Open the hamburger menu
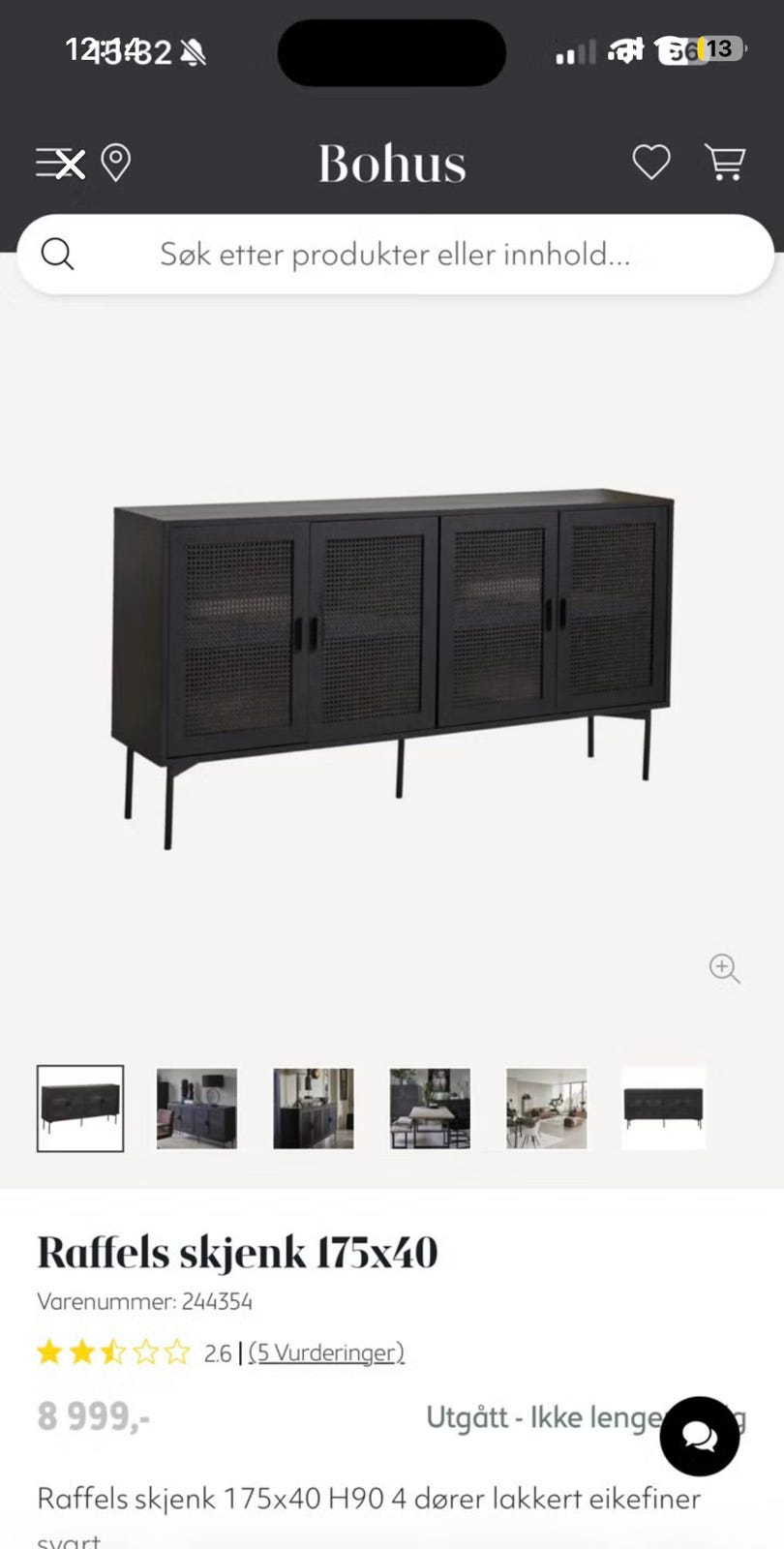784x1549 pixels. coord(60,163)
